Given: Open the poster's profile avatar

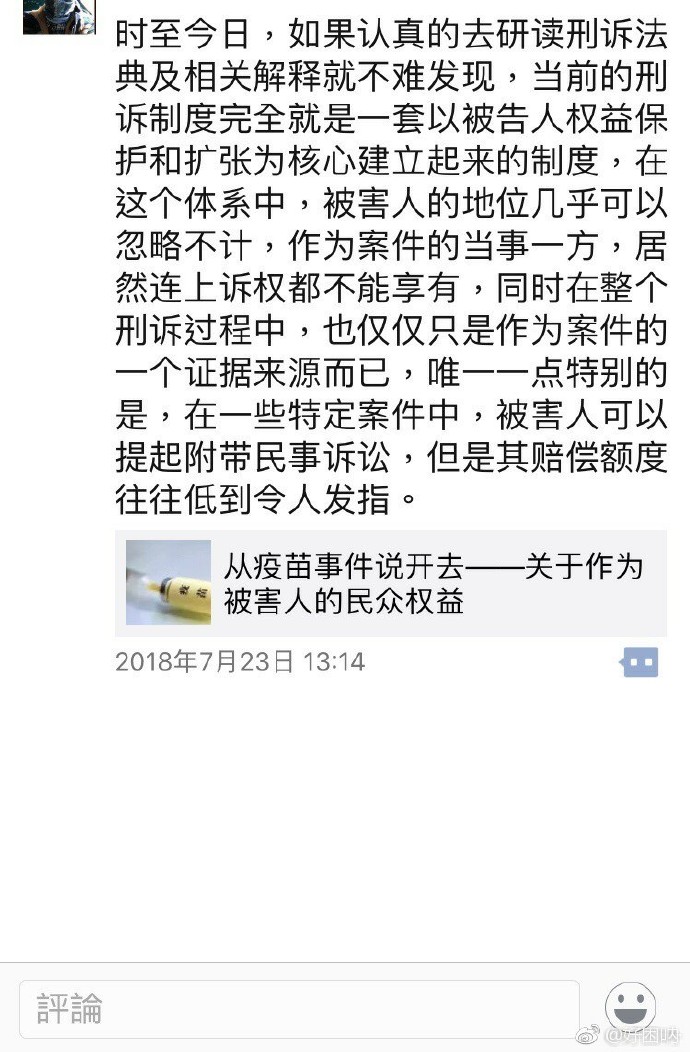Looking at the screenshot, I should click(59, 17).
